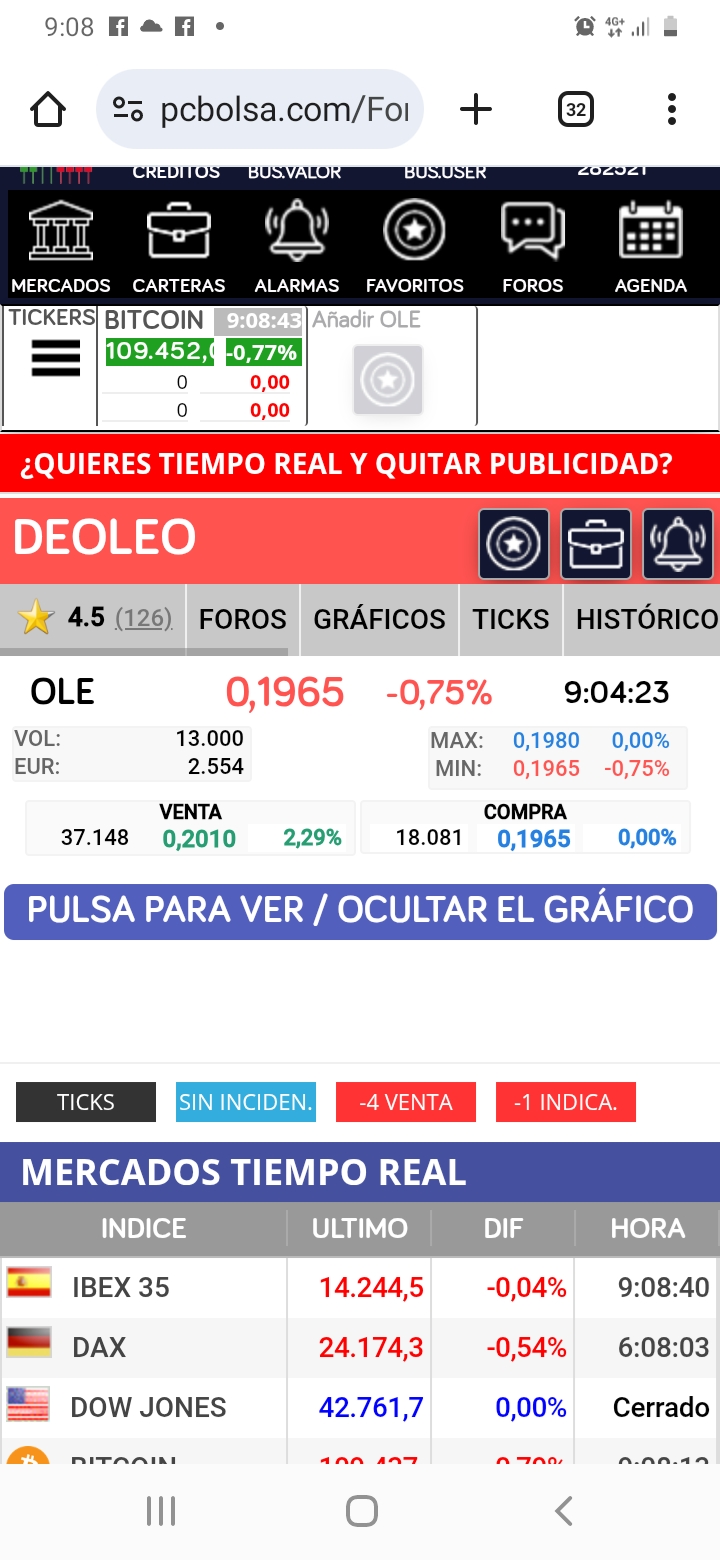Add OLE to the tickers bar
The height and width of the screenshot is (1560, 720).
tap(388, 379)
